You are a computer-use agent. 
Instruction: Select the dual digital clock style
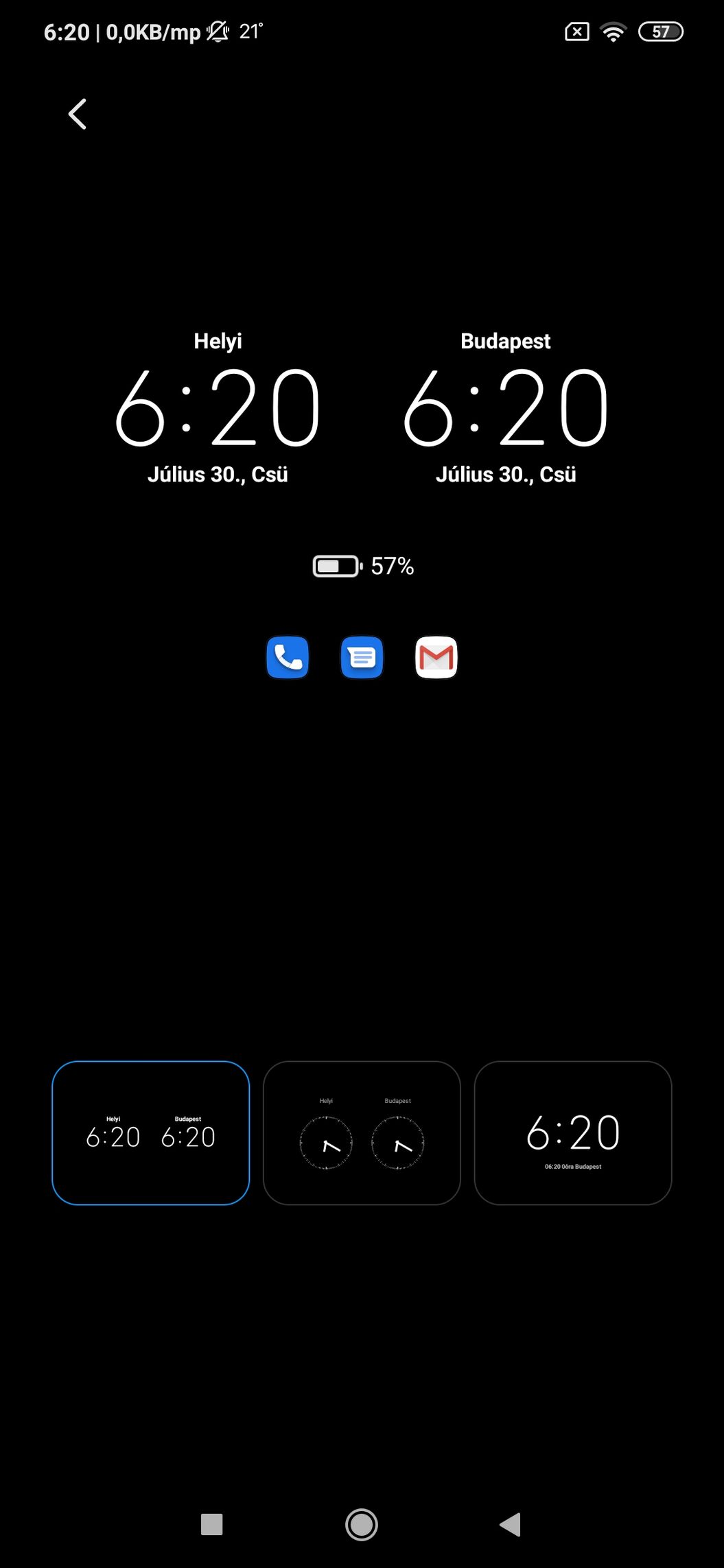[x=151, y=1132]
